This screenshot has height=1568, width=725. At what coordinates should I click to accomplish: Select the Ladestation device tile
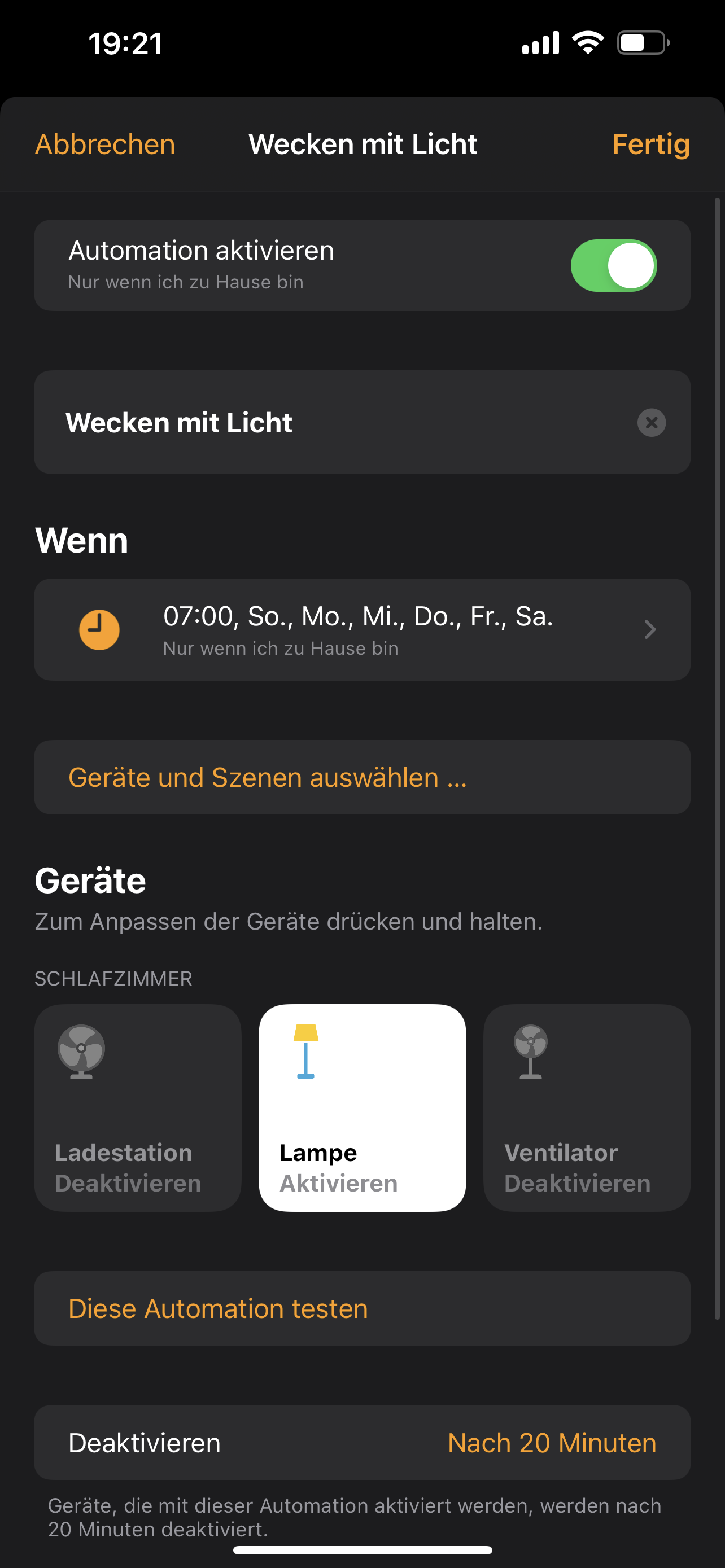pos(138,1107)
